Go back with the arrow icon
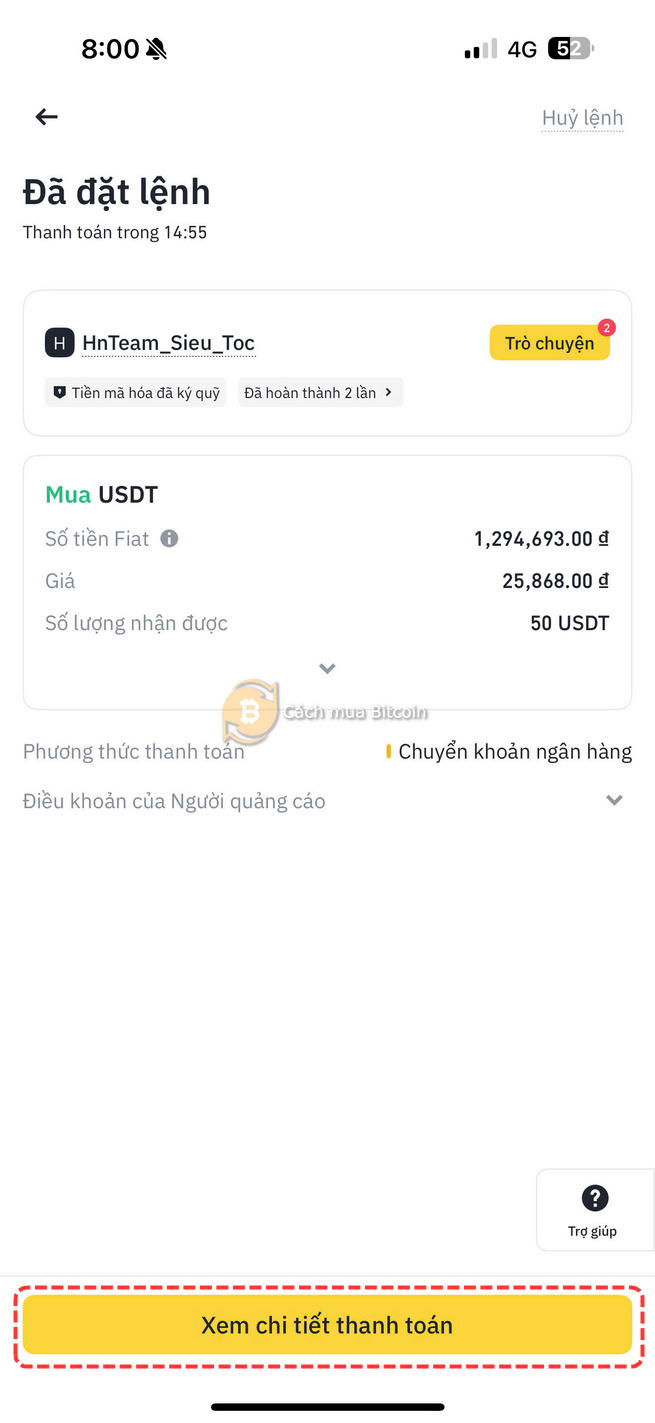The width and height of the screenshot is (655, 1423). (x=47, y=117)
